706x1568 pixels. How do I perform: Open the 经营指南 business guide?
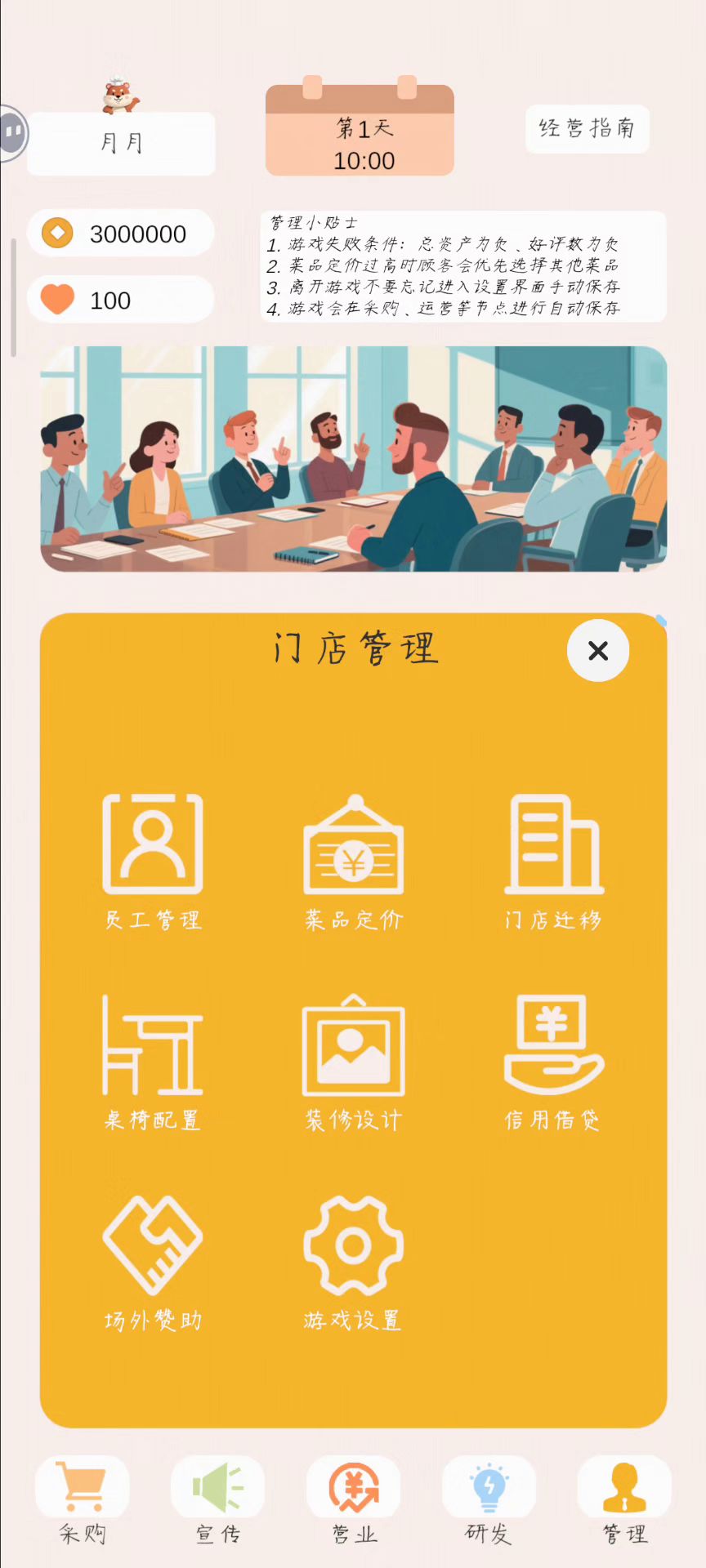point(587,128)
